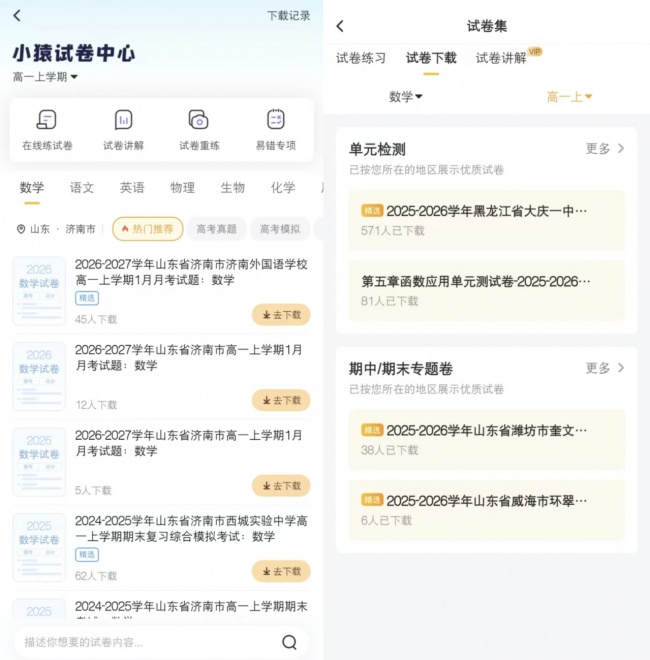Tap 去下载 for the 济南外国语学校 paper
Image resolution: width=650 pixels, height=660 pixels.
(x=281, y=315)
